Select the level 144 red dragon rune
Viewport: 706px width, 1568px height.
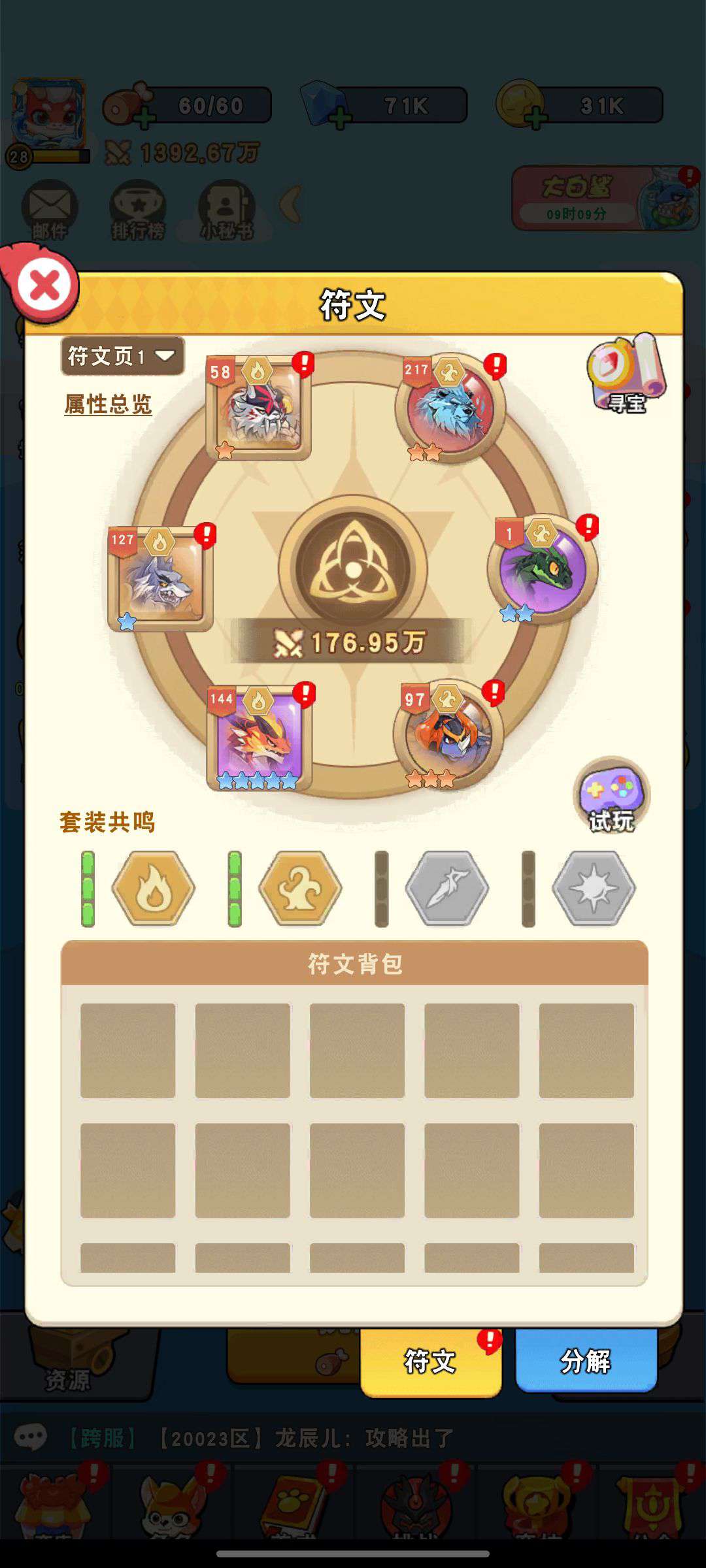[x=259, y=737]
